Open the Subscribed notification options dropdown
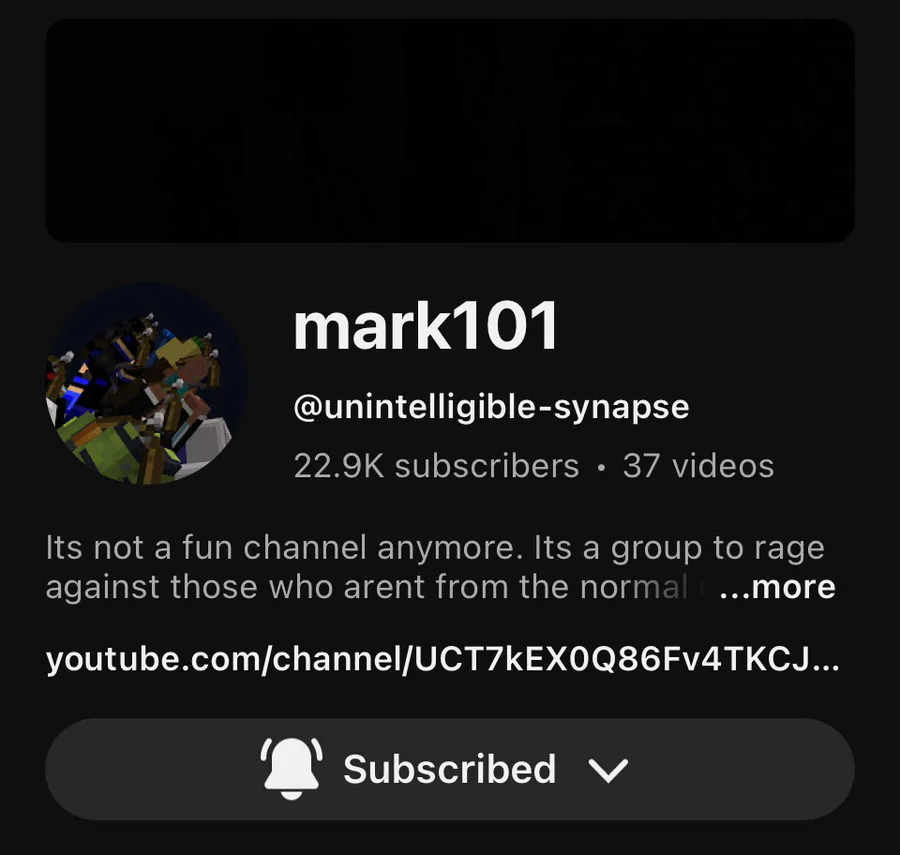The height and width of the screenshot is (855, 900). 449,769
